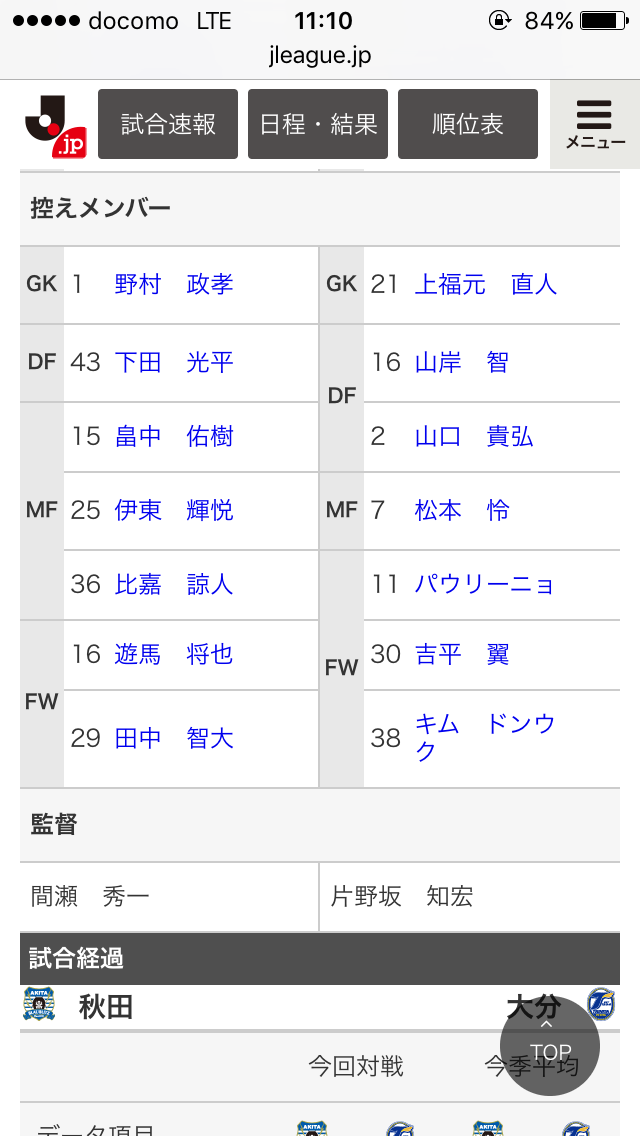Screen dimensions: 640x1136
Task: Open player profile of 野村 政孝
Action: coord(174,284)
